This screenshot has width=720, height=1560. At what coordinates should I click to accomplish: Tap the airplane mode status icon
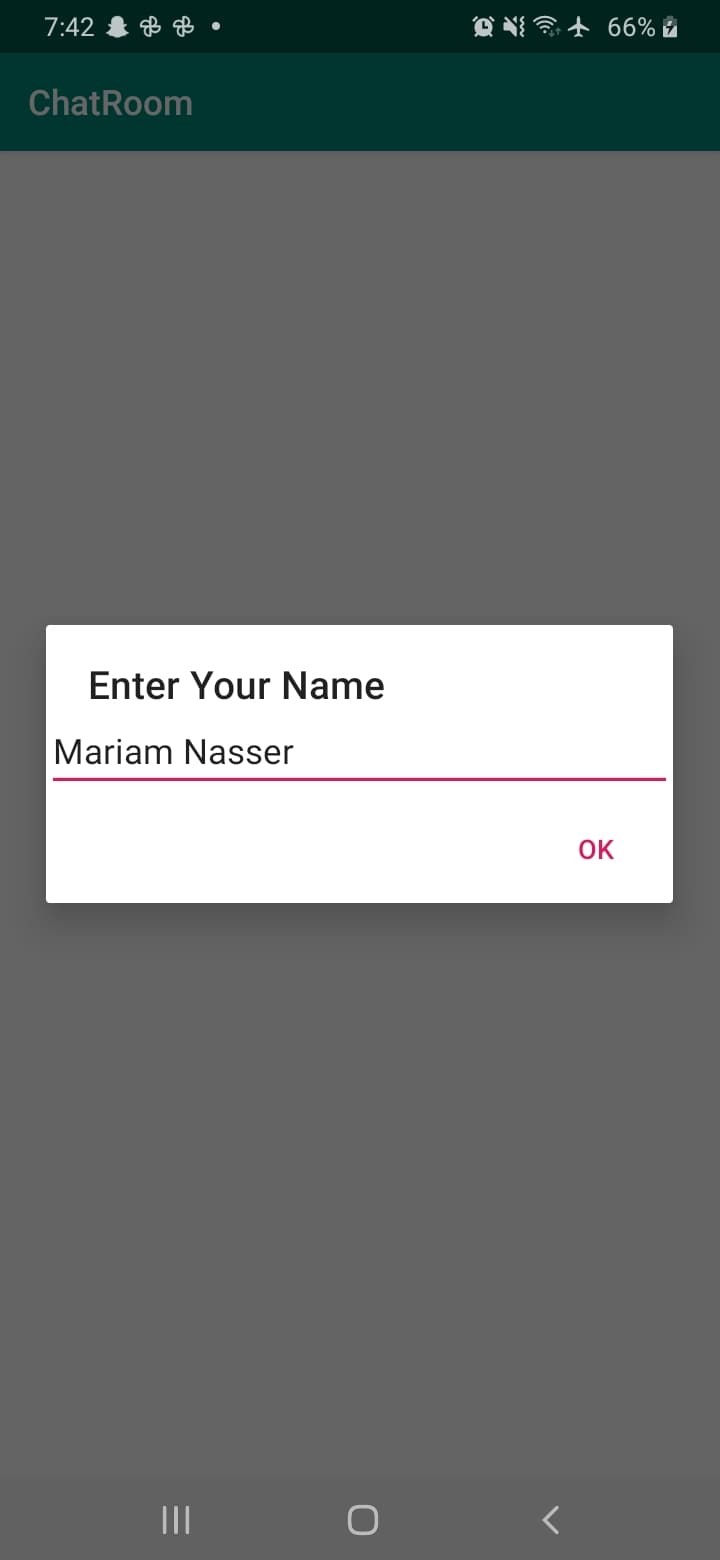pyautogui.click(x=579, y=26)
